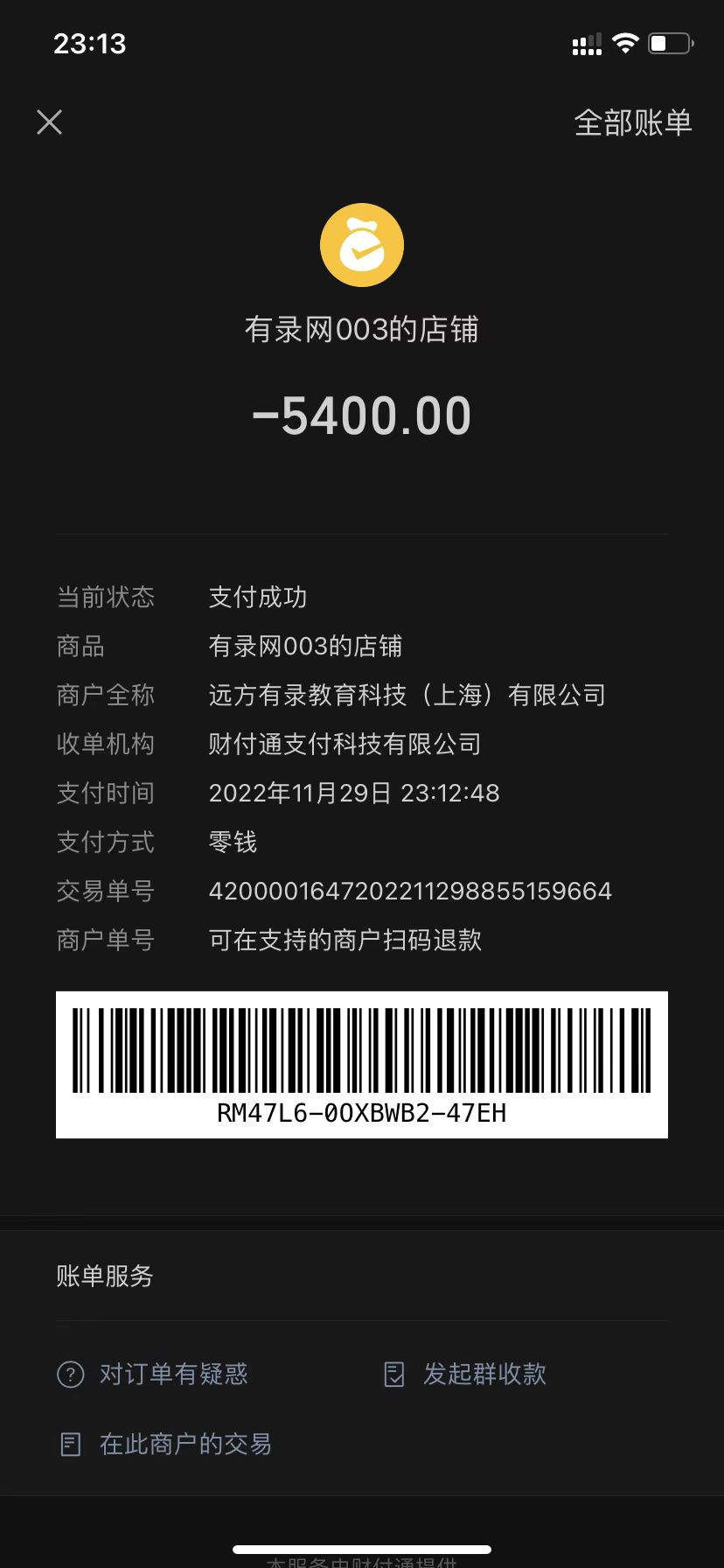Viewport: 724px width, 1568px height.
Task: Open 全部账单 all bills
Action: [x=632, y=122]
